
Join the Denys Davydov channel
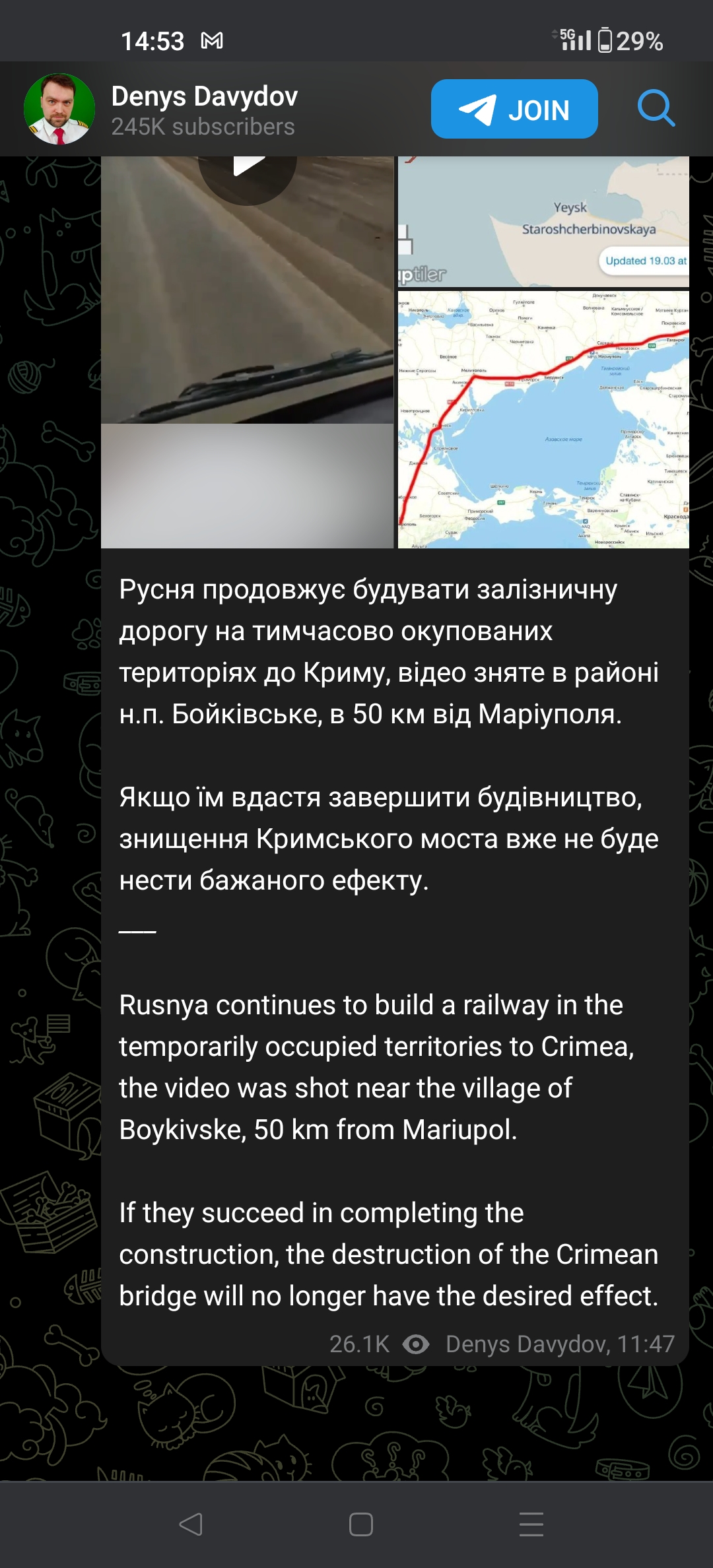pyautogui.click(x=514, y=109)
